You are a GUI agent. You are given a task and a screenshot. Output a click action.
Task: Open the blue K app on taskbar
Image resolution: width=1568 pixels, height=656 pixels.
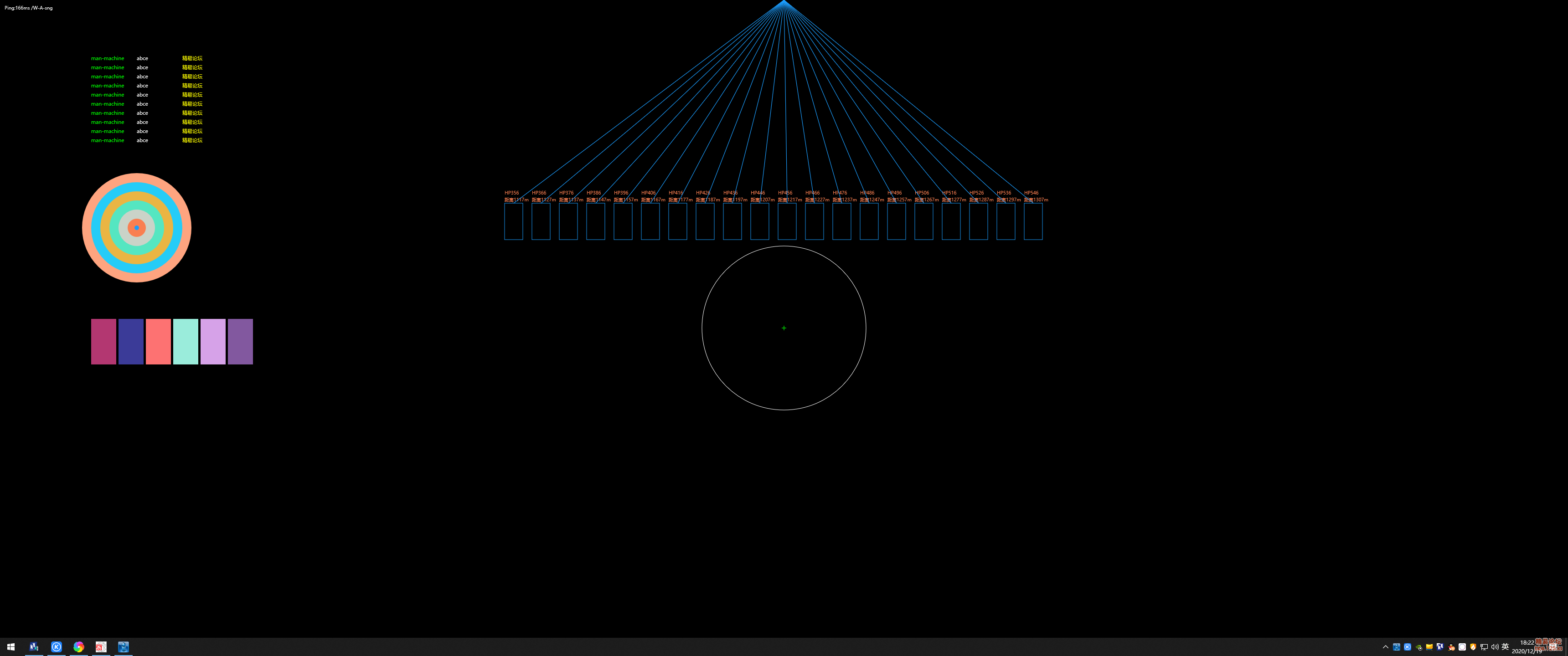coord(57,647)
